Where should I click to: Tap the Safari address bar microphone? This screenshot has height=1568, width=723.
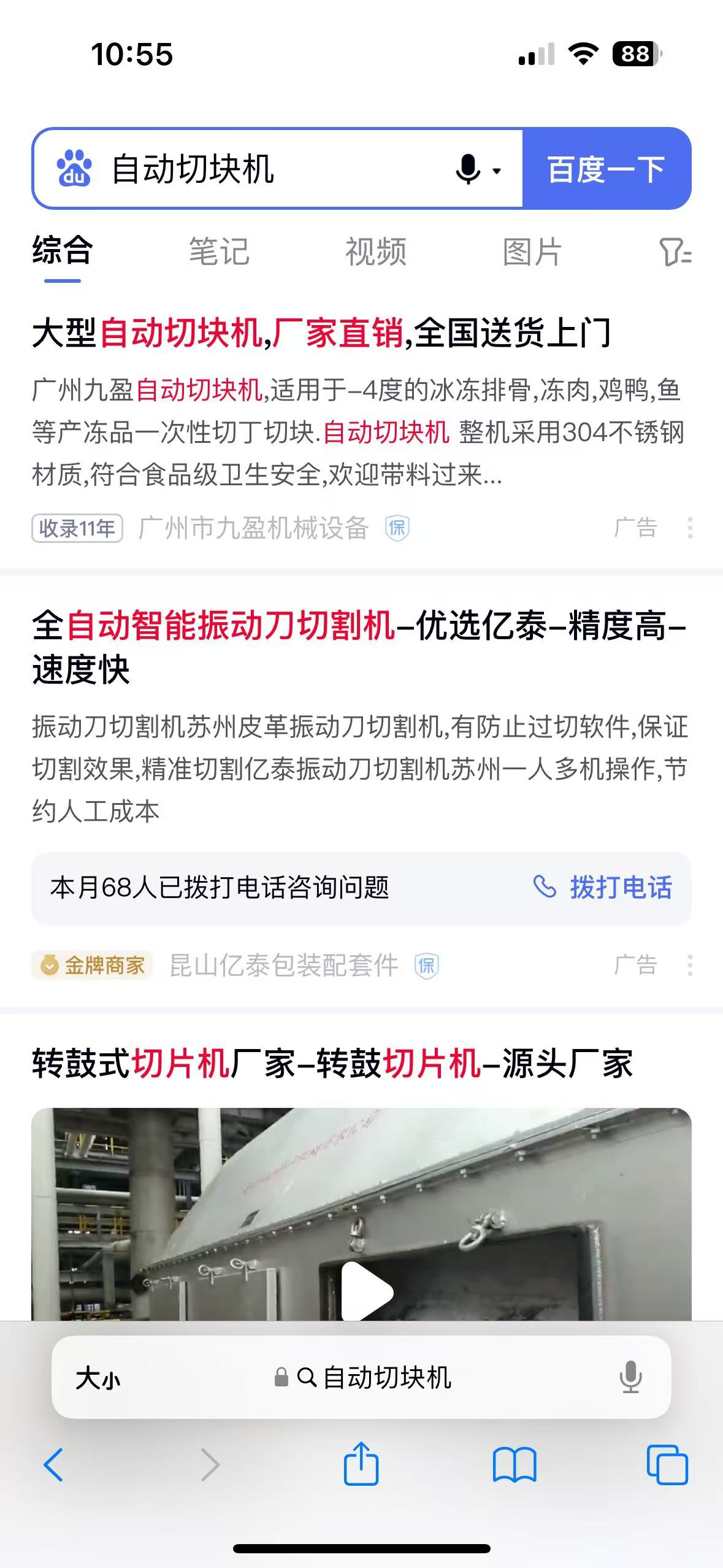[x=630, y=1378]
